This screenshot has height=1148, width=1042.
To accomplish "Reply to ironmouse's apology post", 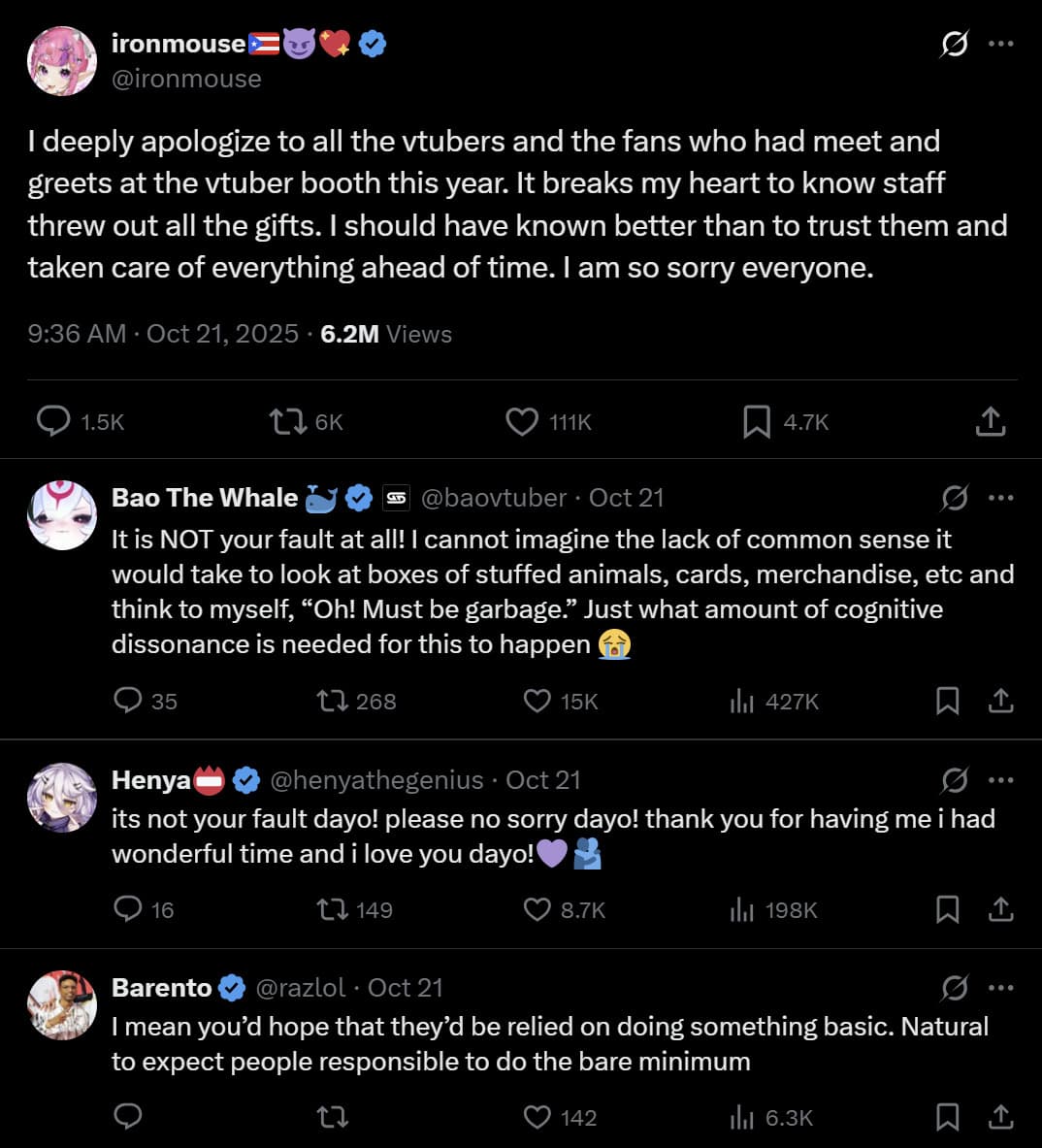I will pos(53,421).
